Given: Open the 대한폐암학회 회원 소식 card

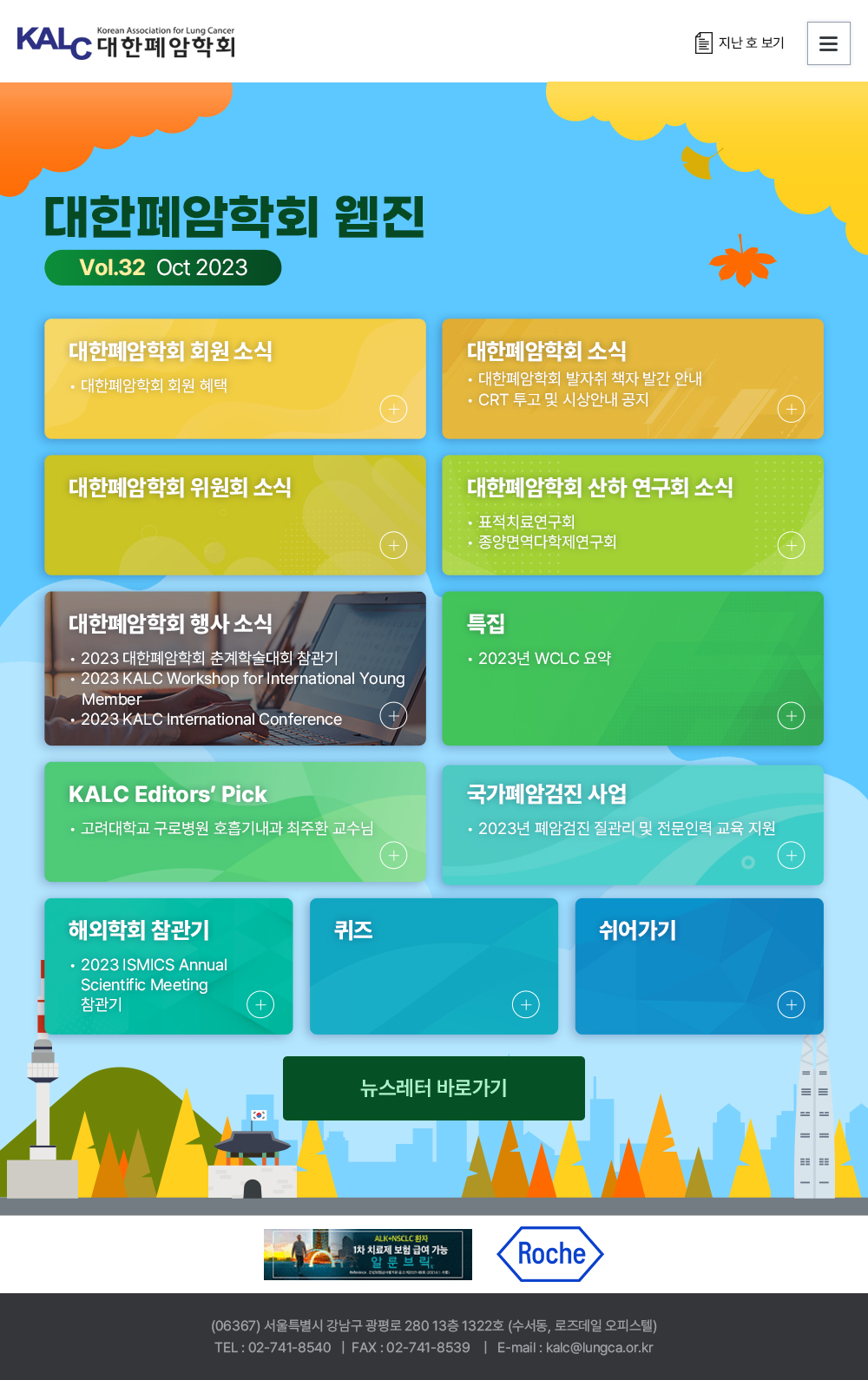Looking at the screenshot, I should 235,378.
